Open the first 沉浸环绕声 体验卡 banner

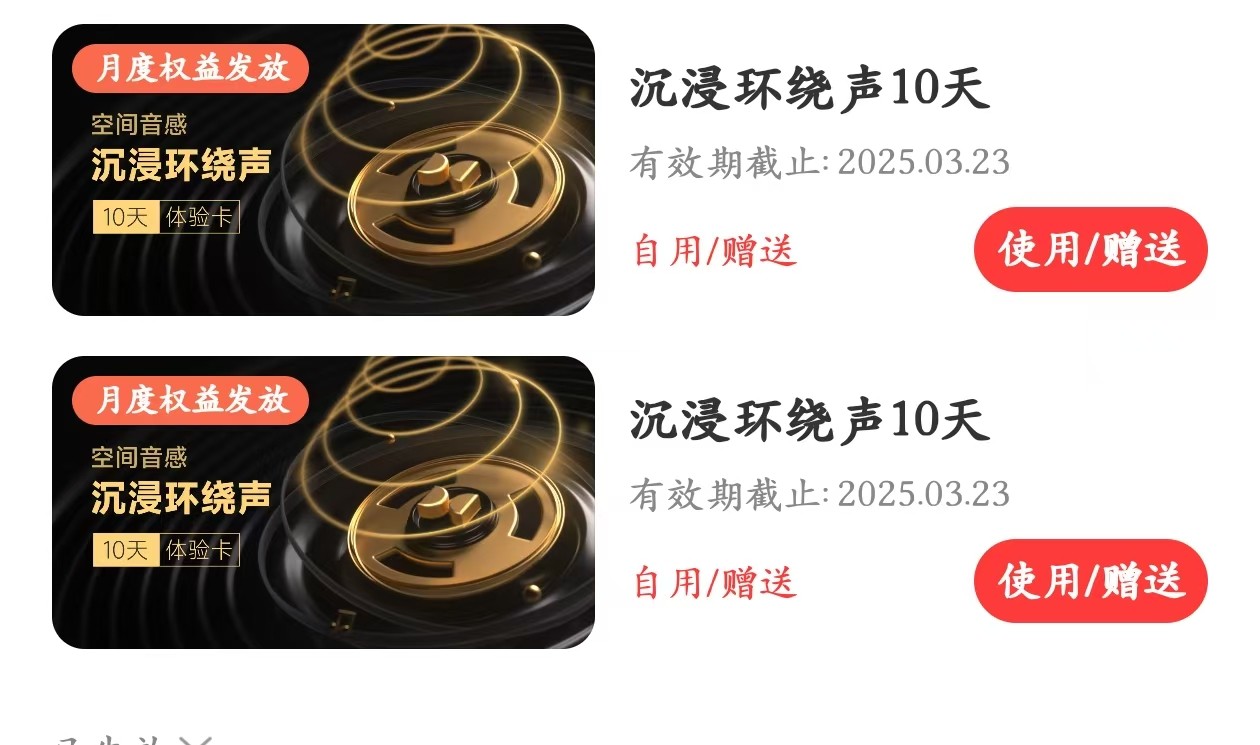[x=323, y=170]
